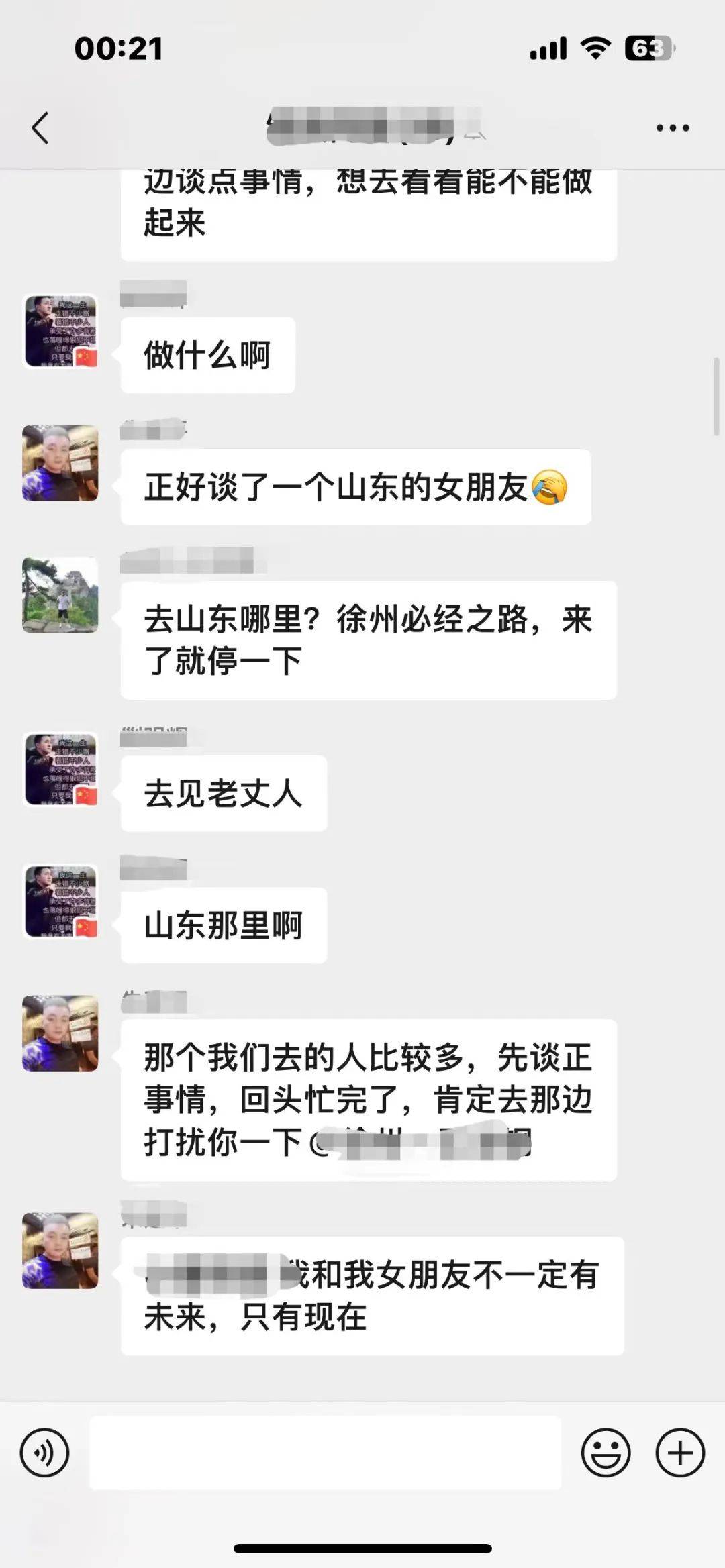This screenshot has width=725, height=1568.
Task: Tap avatar next to "去见老丈人"
Action: pos(60,769)
